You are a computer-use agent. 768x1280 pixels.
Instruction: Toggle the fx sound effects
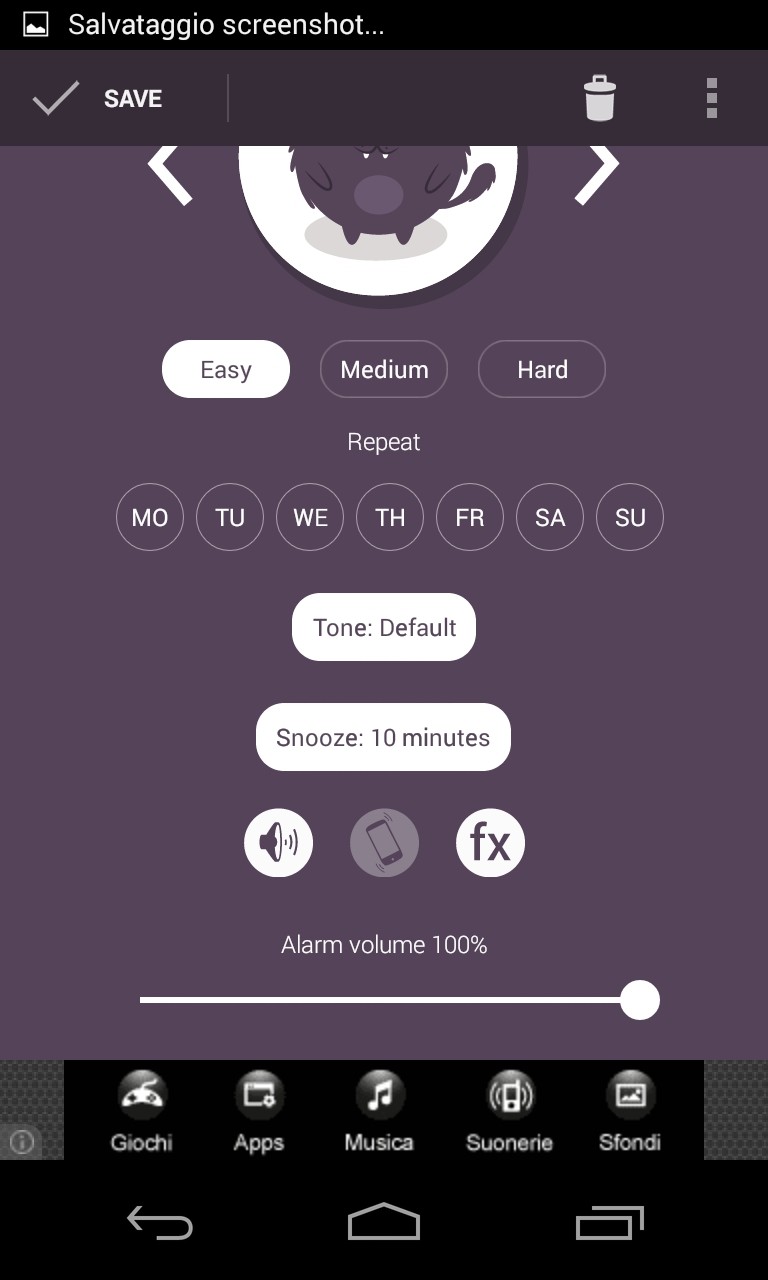tap(490, 843)
